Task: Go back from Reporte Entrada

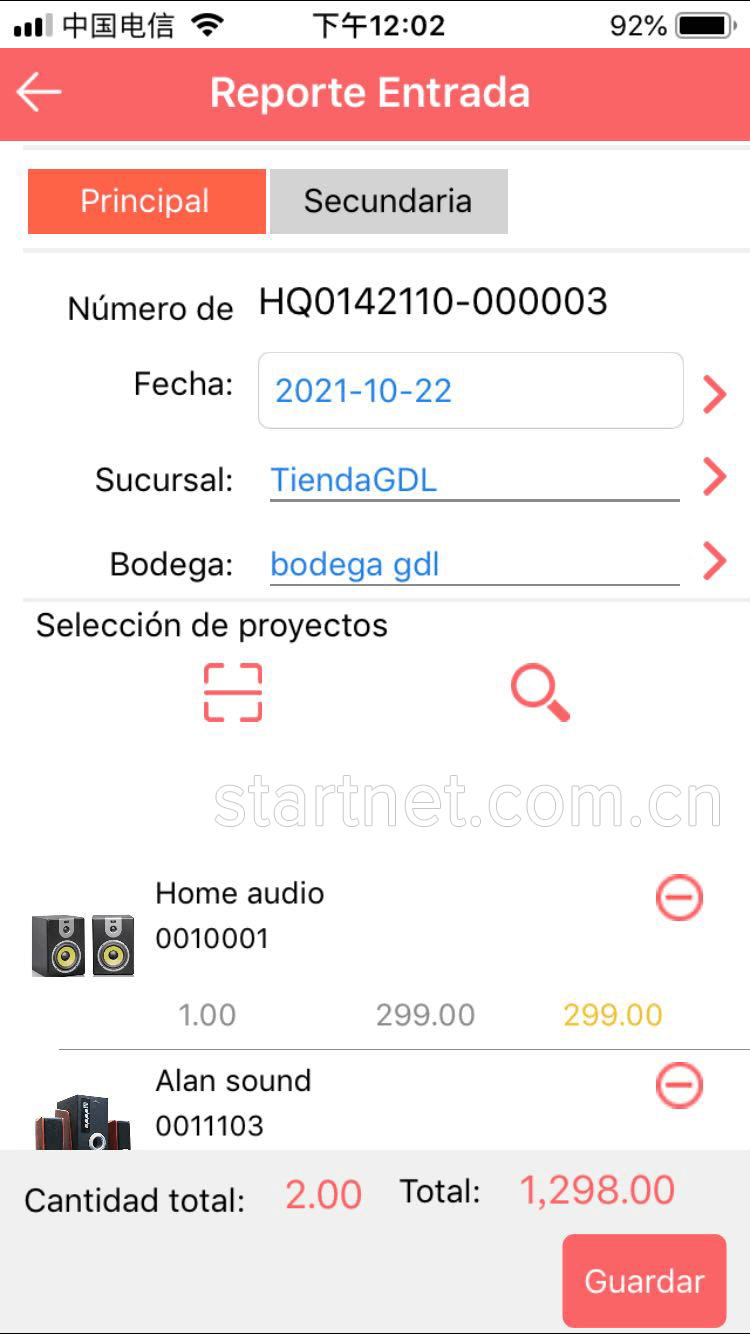Action: pos(40,93)
